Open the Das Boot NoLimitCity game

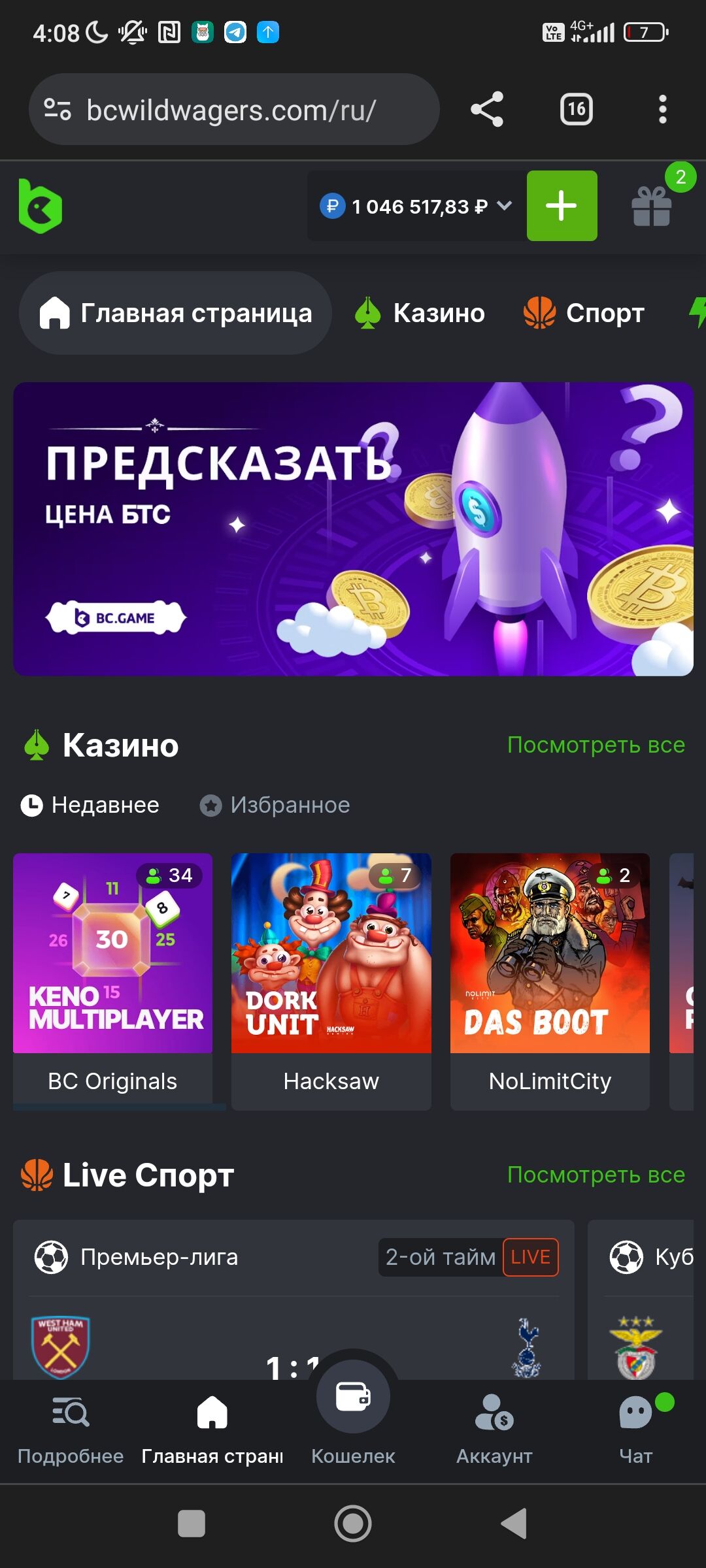coord(550,953)
